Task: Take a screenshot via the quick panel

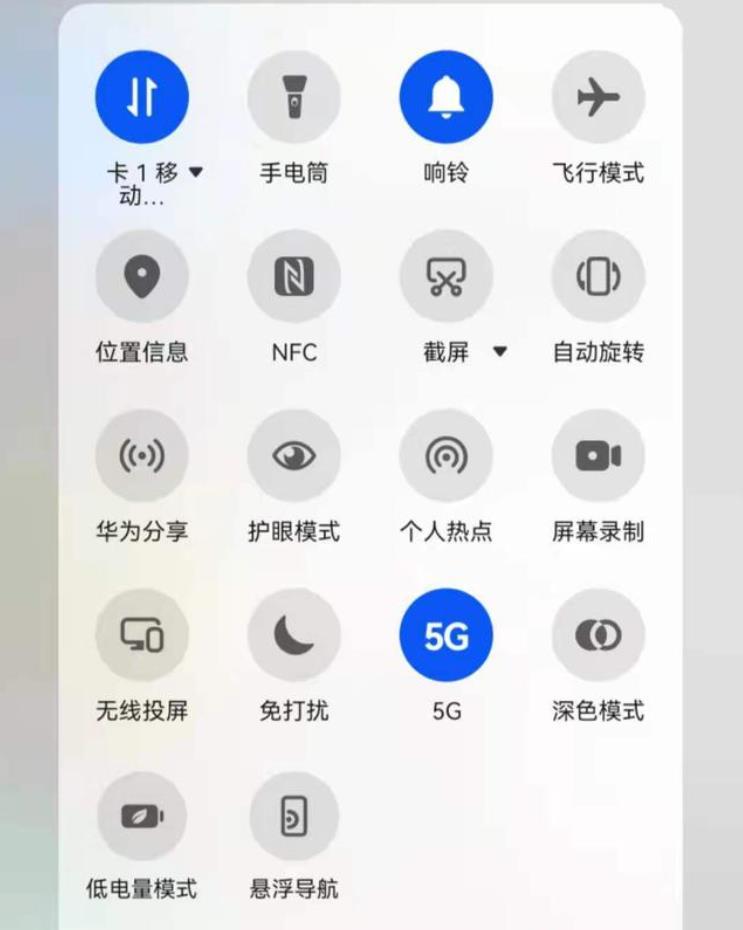Action: pyautogui.click(x=446, y=276)
